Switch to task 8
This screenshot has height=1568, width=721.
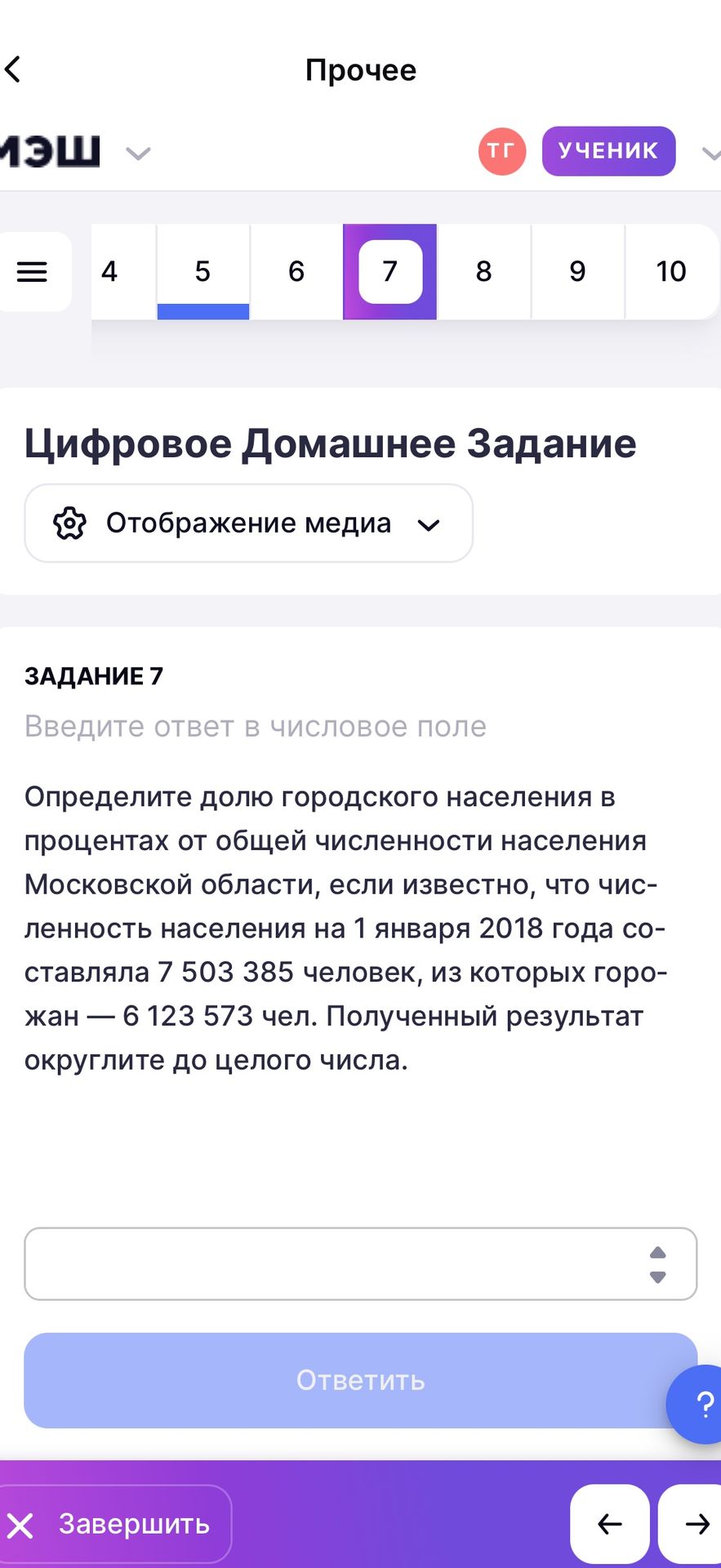click(483, 271)
